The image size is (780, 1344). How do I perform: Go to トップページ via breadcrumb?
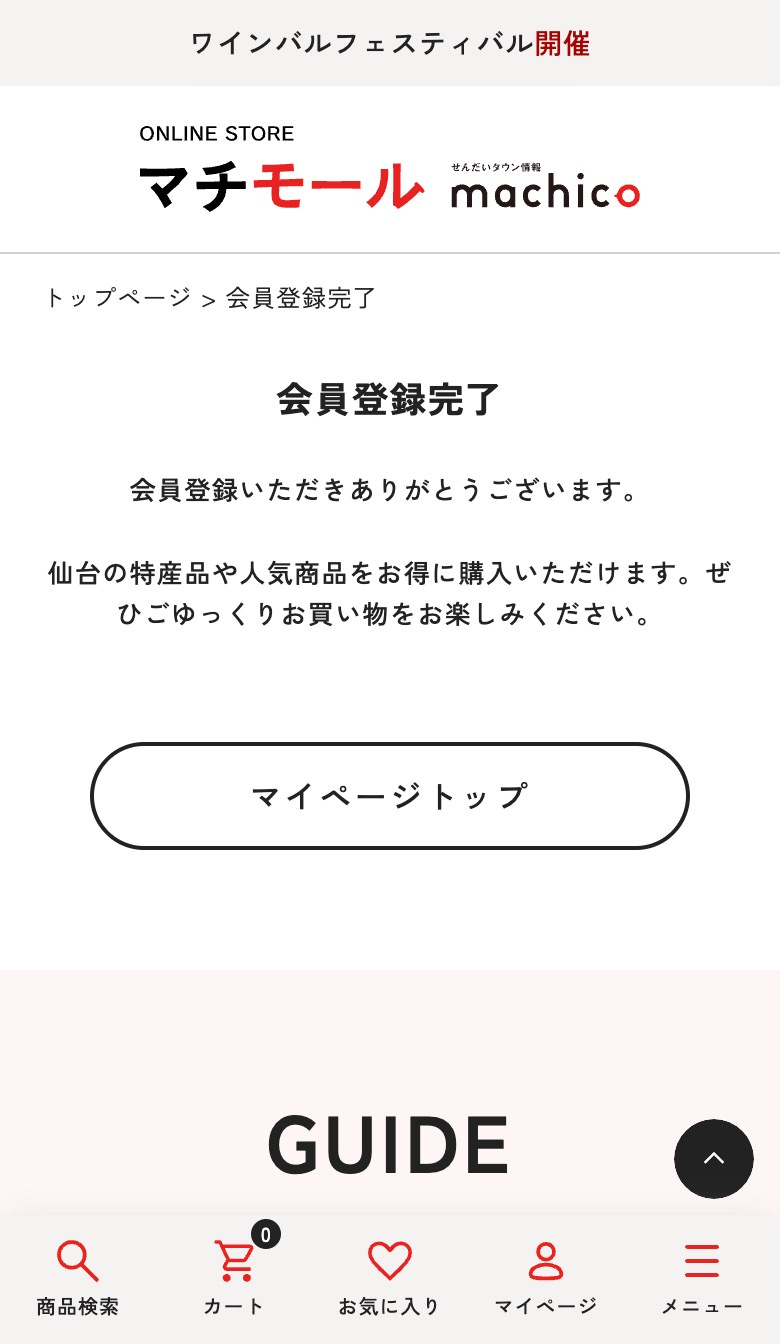(118, 297)
